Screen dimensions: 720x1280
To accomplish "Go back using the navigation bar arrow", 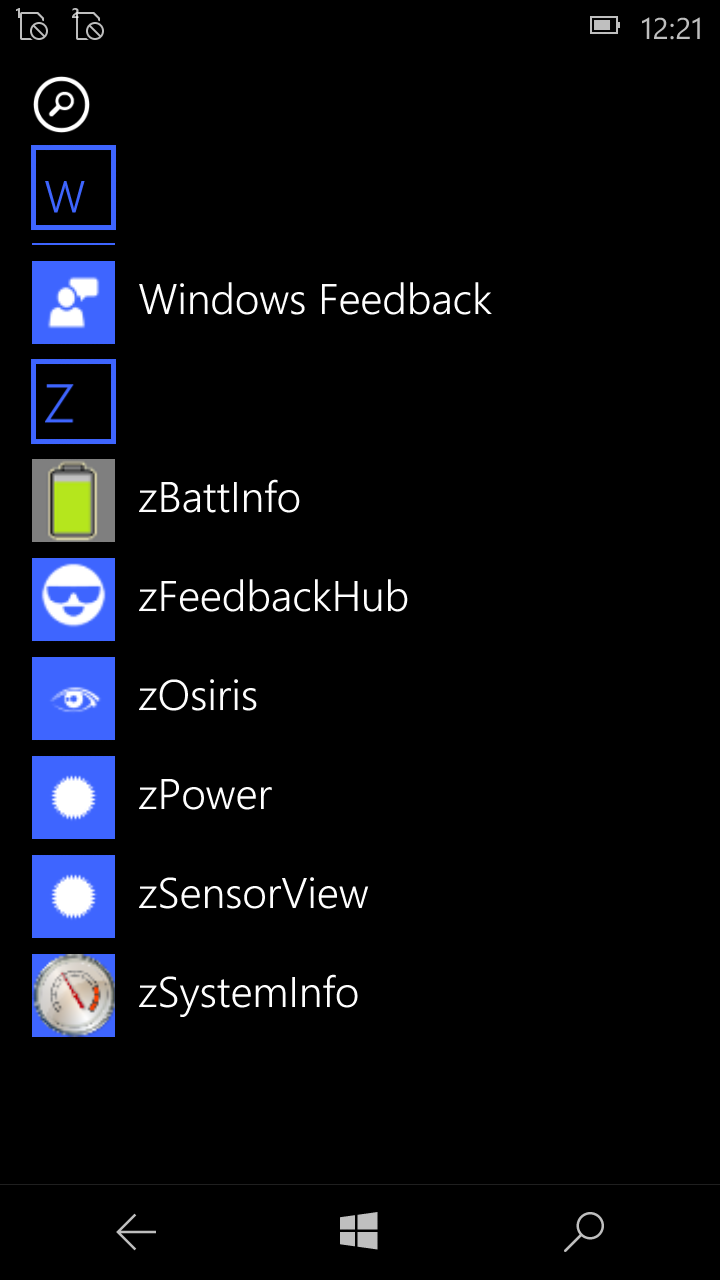I will [x=136, y=1232].
